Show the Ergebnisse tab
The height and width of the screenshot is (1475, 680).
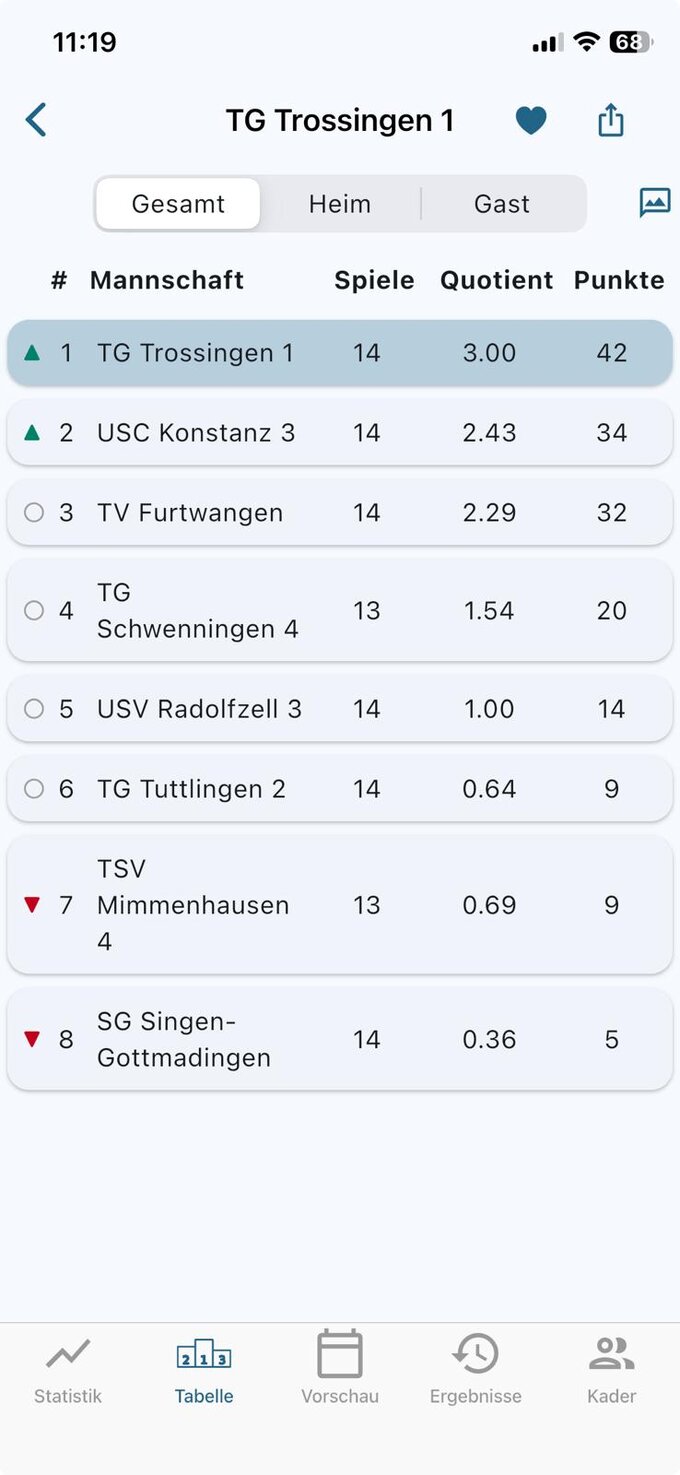[x=476, y=1370]
